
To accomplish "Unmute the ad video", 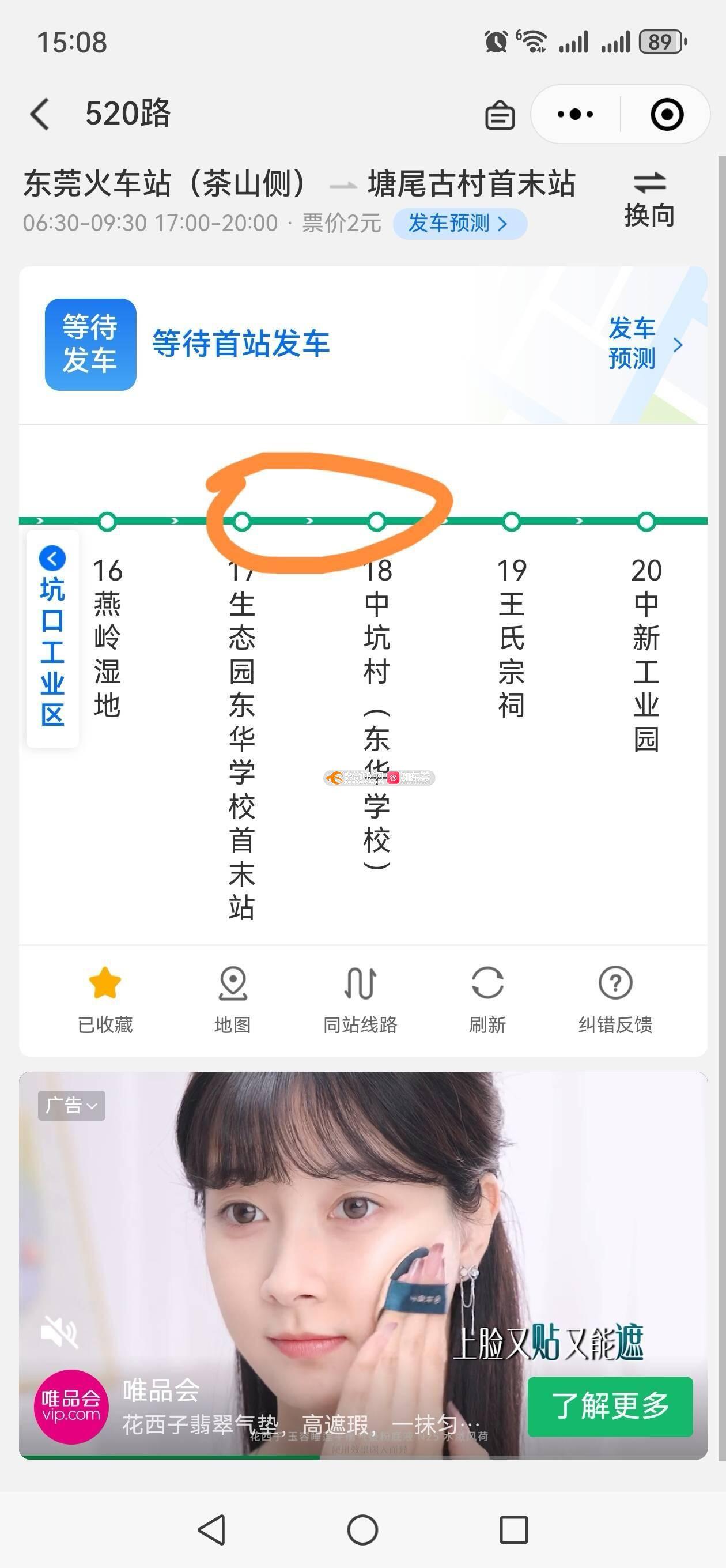I will point(58,1332).
